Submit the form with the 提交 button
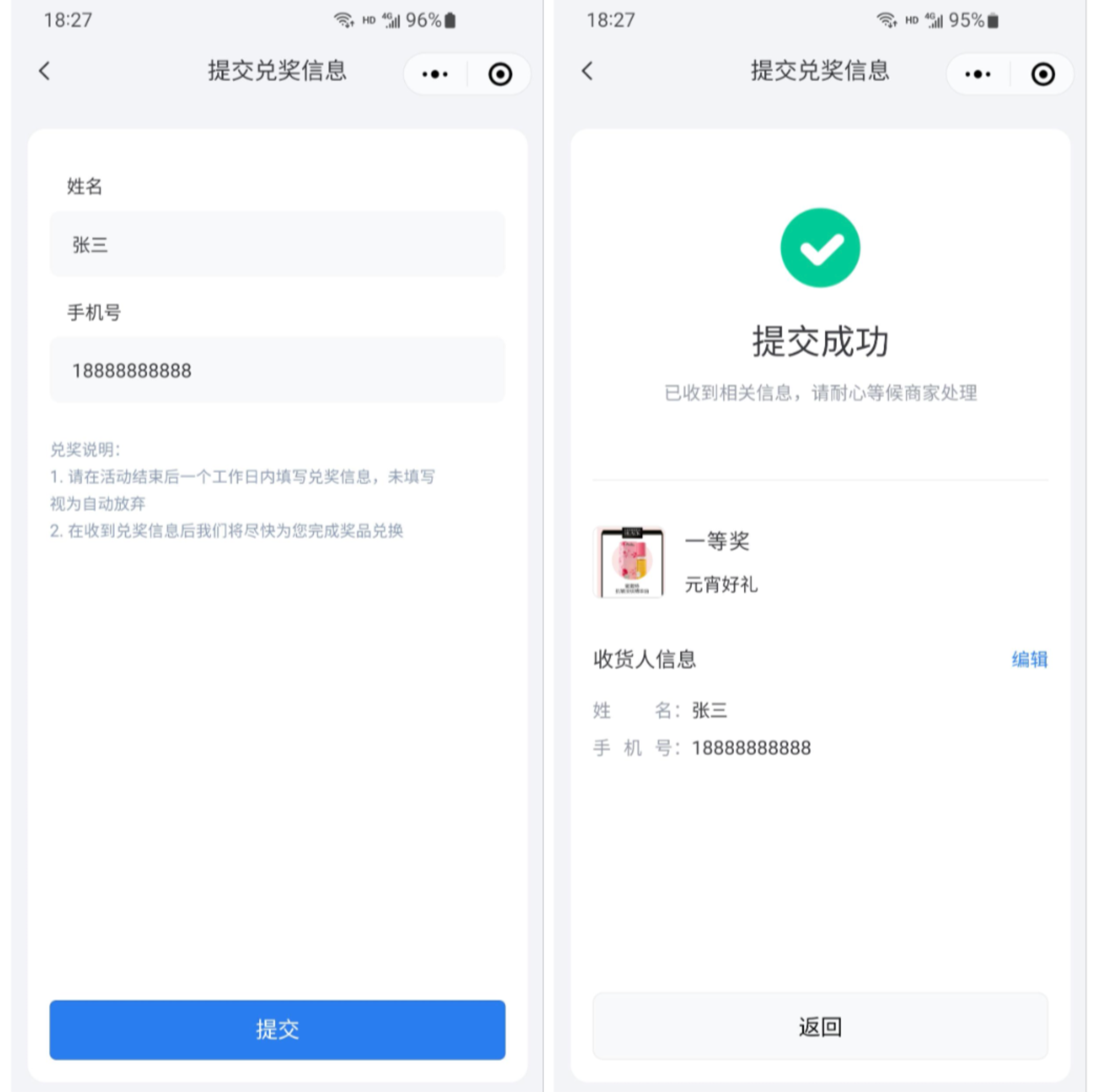1098x1092 pixels. (277, 1030)
